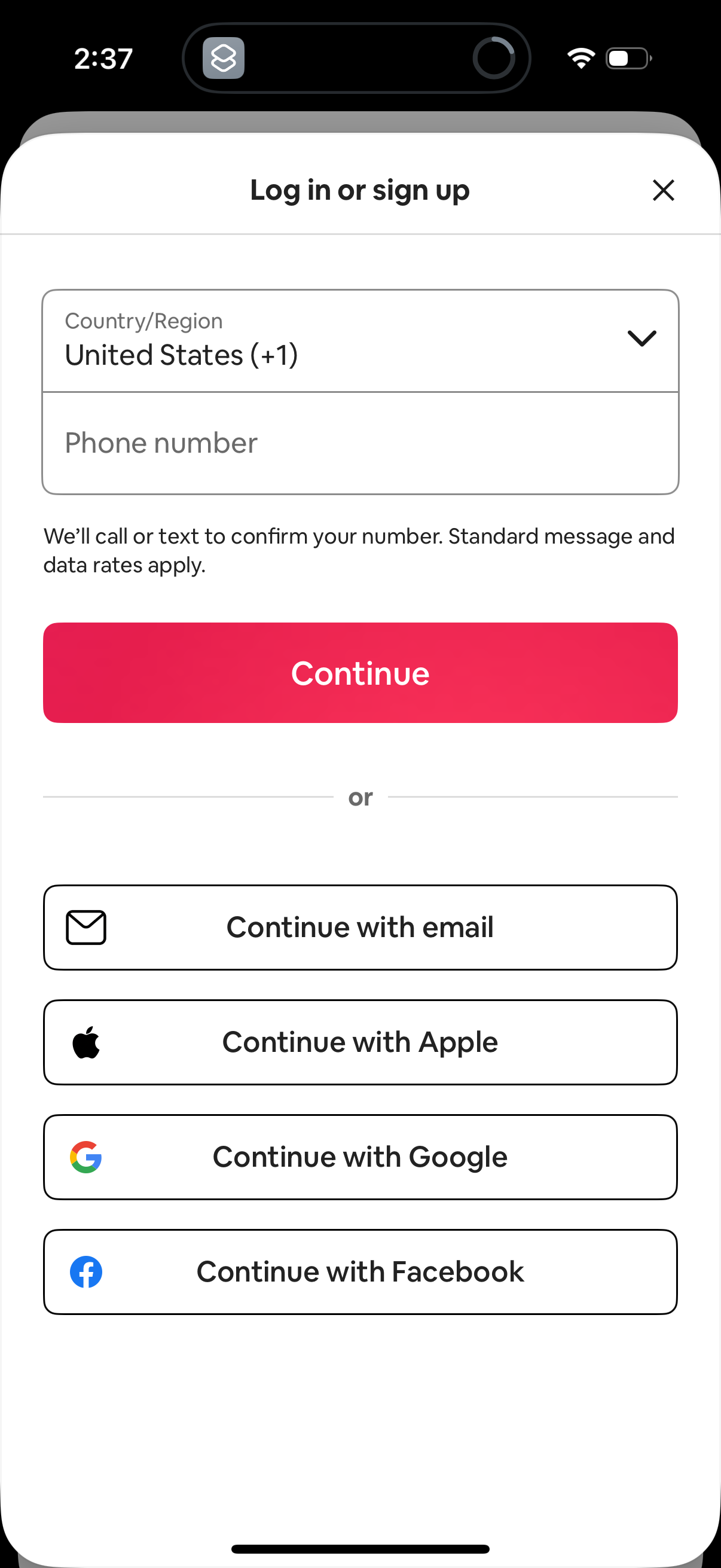Screen dimensions: 721x1568
Task: Select the Log in or sign up header
Action: point(359,190)
